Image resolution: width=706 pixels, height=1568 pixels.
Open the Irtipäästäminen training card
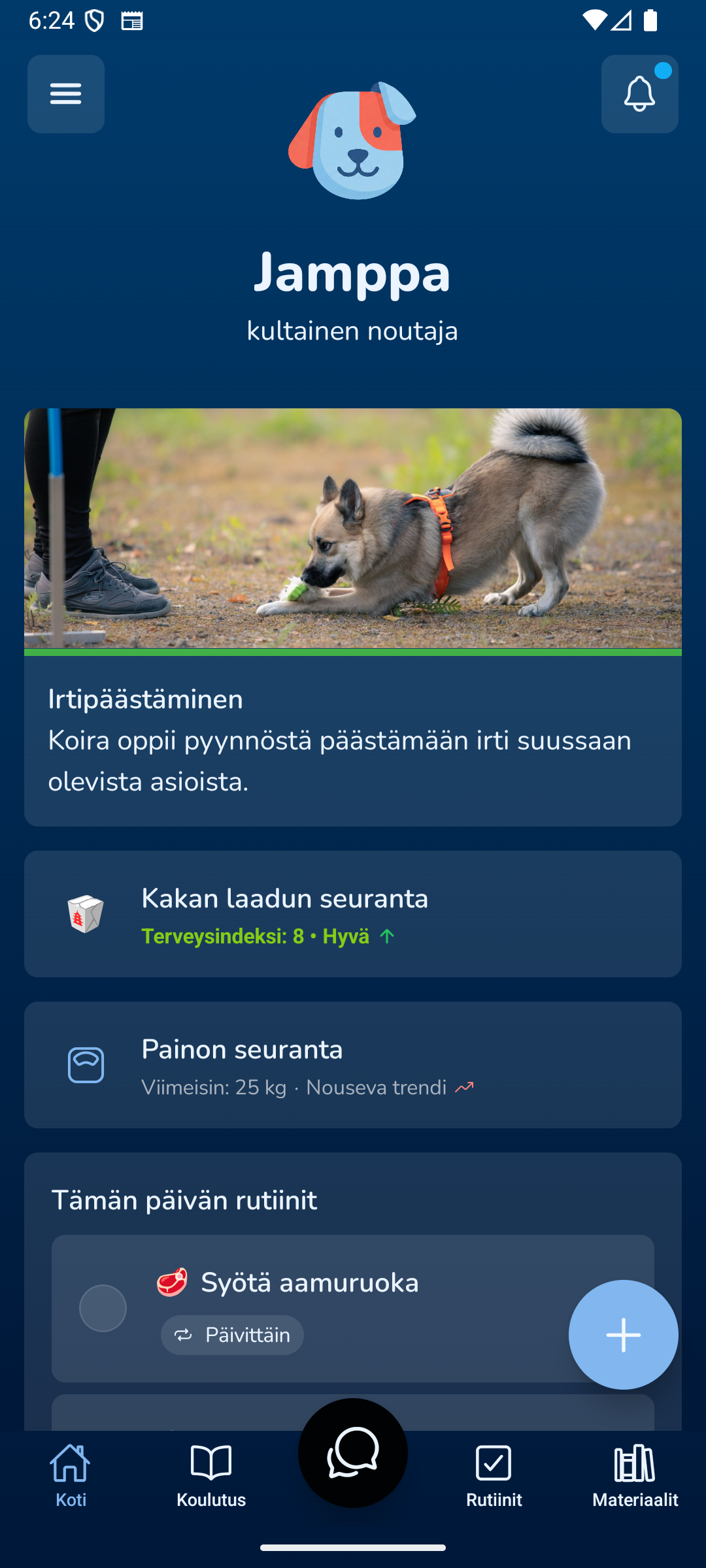[353, 616]
